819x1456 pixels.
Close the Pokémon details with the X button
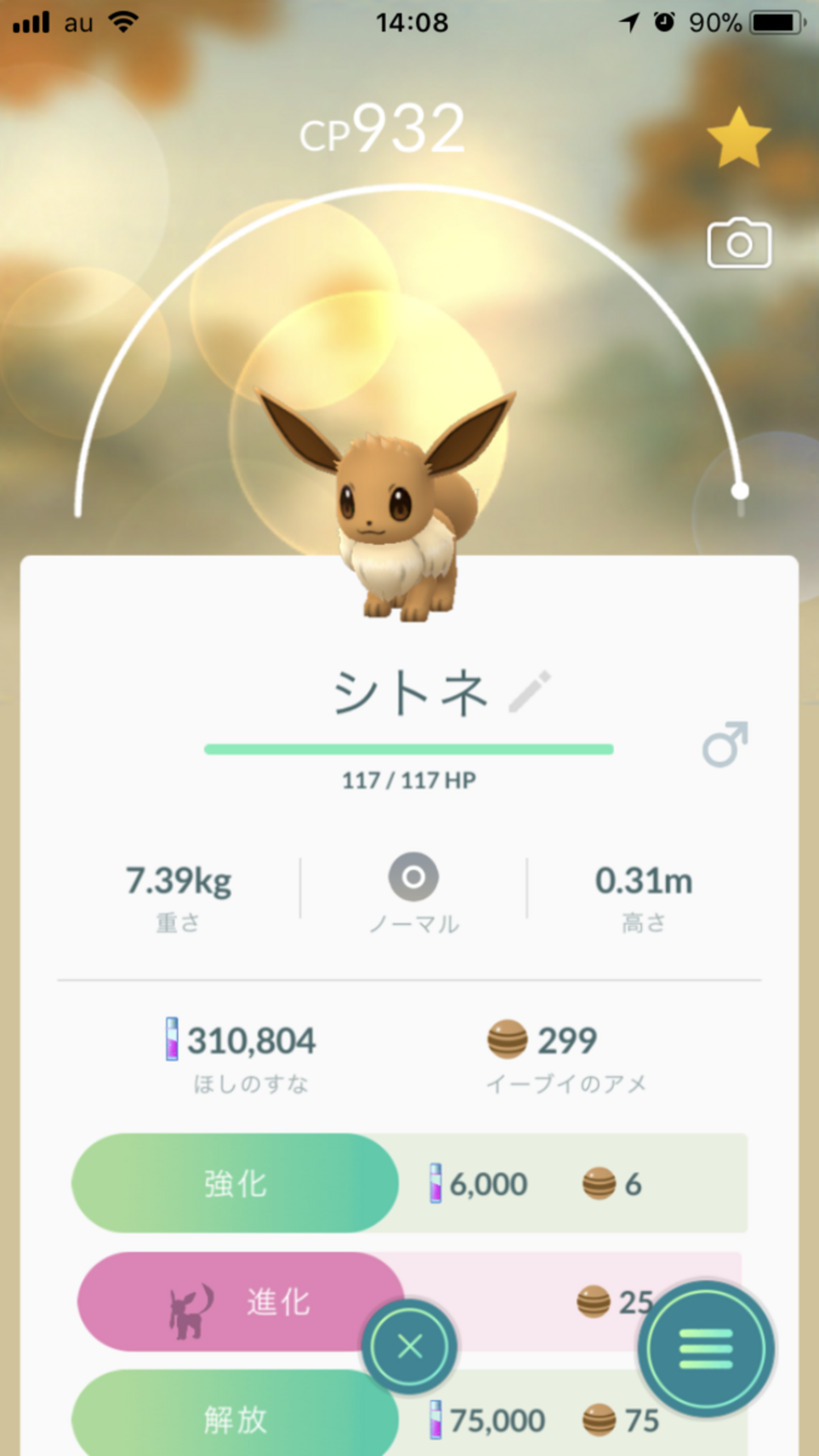(409, 1346)
